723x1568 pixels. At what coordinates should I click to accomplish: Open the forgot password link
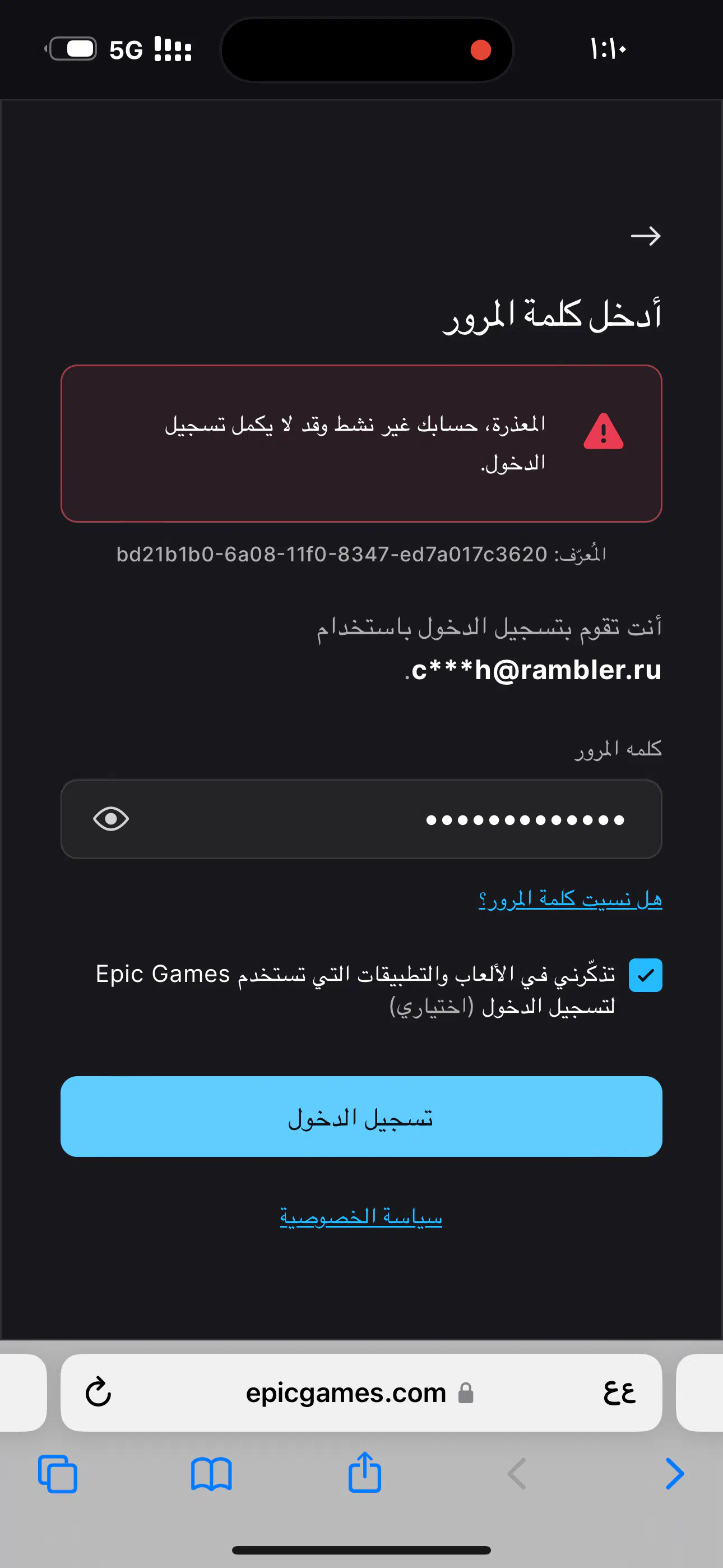click(570, 898)
